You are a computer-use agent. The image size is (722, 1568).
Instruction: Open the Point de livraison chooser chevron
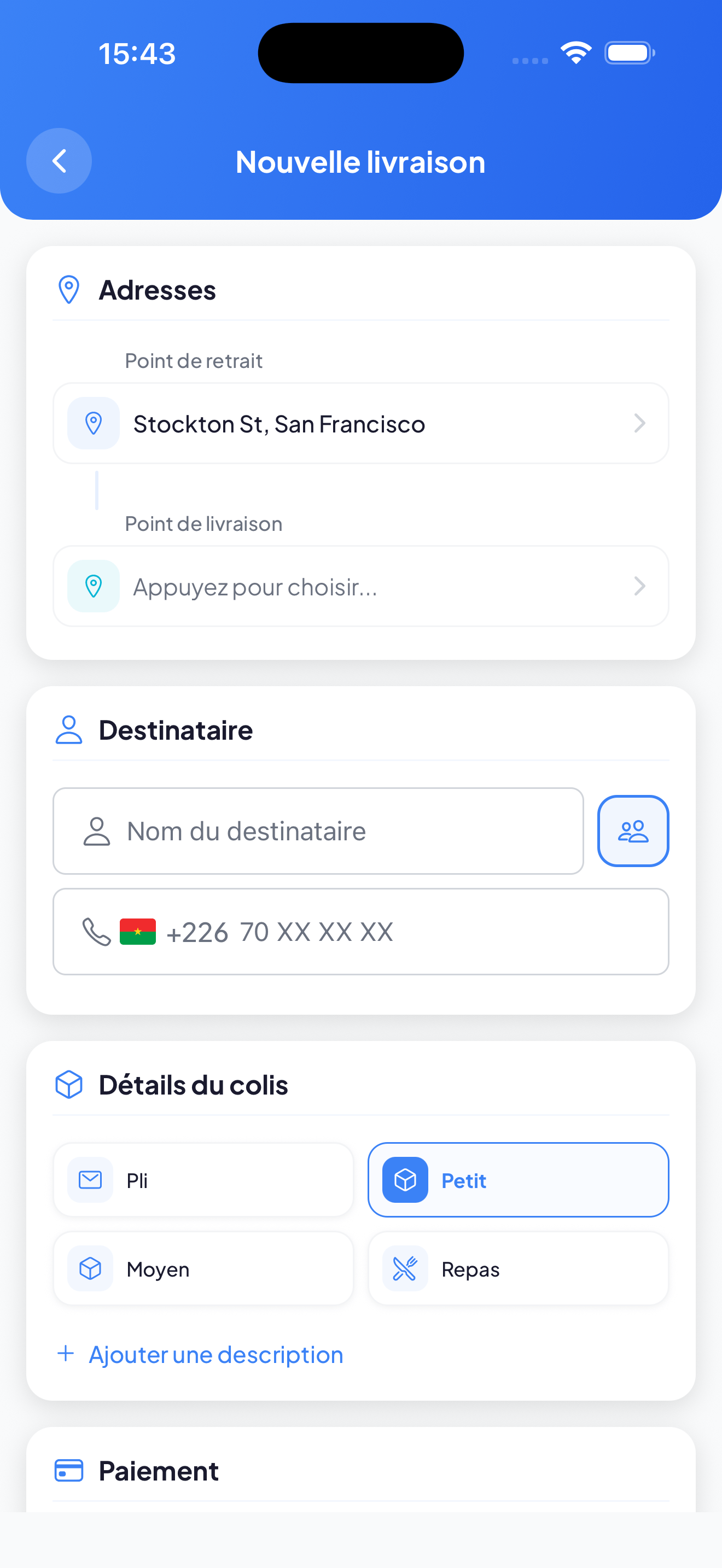639,586
